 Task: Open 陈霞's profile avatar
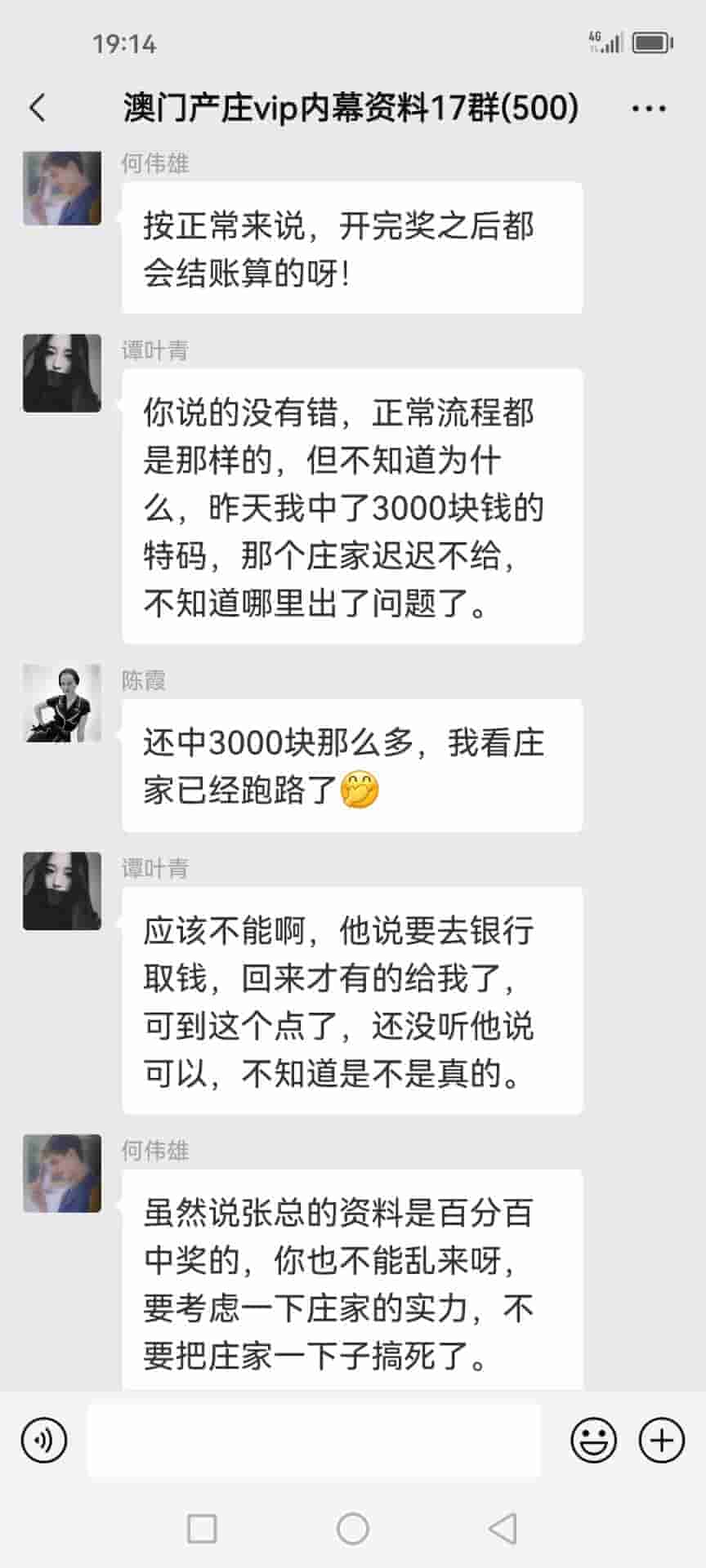click(x=62, y=703)
